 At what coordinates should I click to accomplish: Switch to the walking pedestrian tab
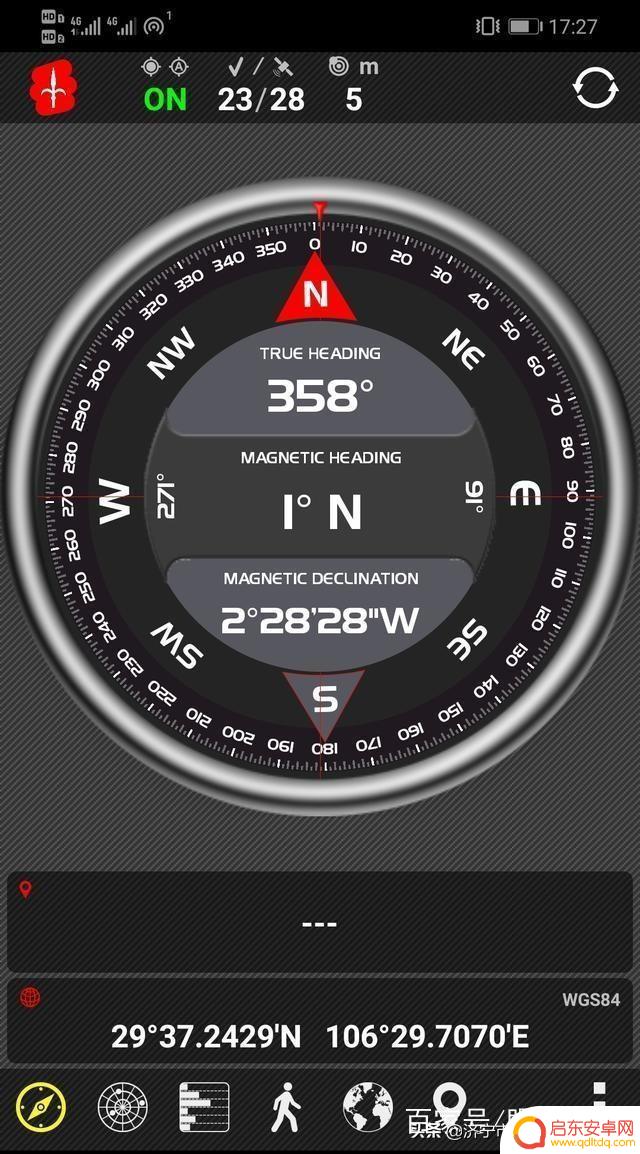coord(286,1108)
